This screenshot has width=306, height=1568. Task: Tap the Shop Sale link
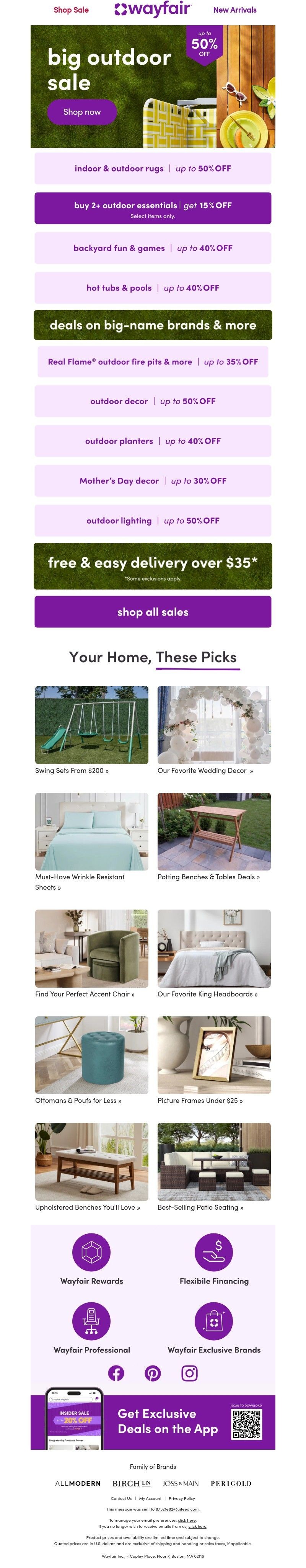pos(70,10)
